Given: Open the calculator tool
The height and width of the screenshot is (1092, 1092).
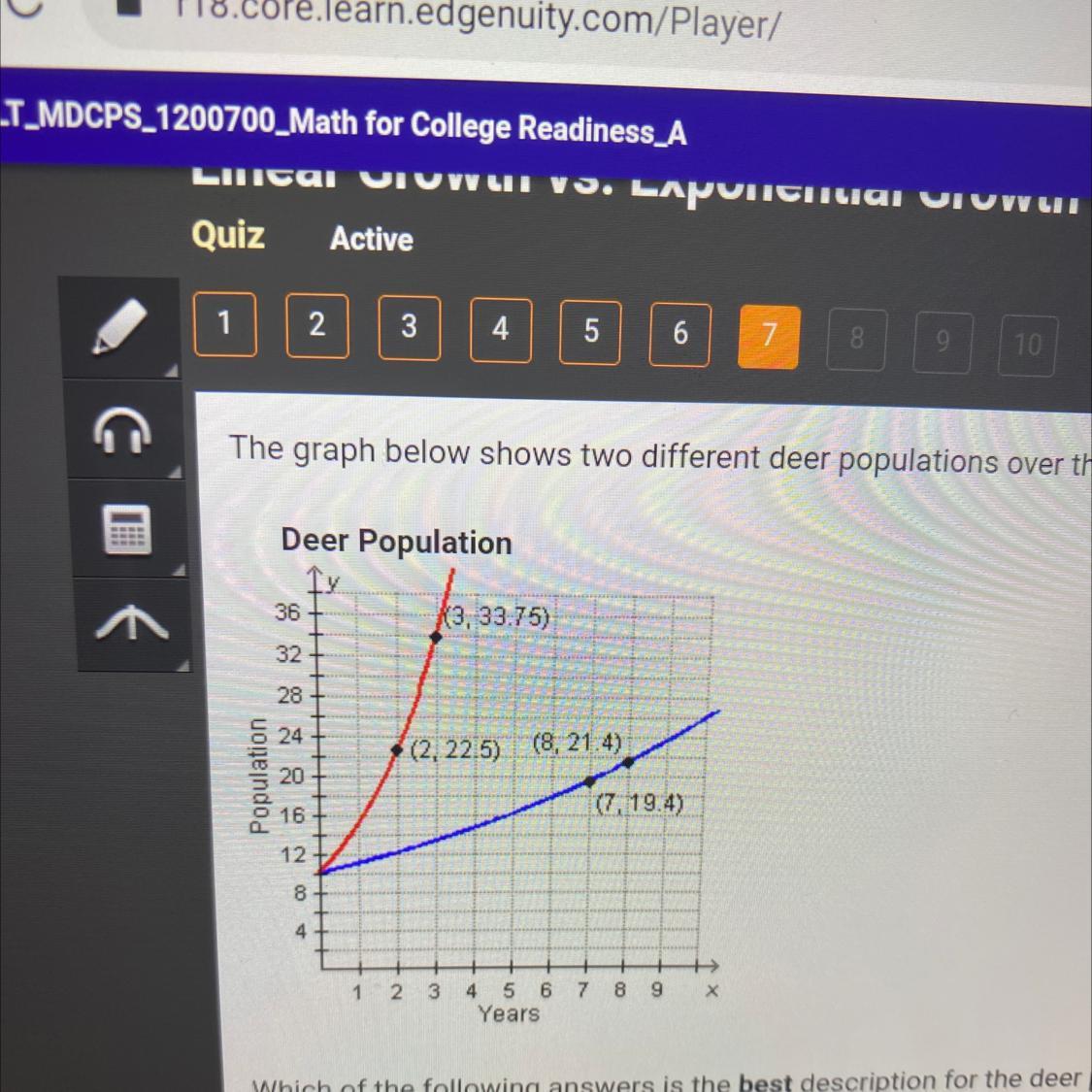Looking at the screenshot, I should point(127,530).
